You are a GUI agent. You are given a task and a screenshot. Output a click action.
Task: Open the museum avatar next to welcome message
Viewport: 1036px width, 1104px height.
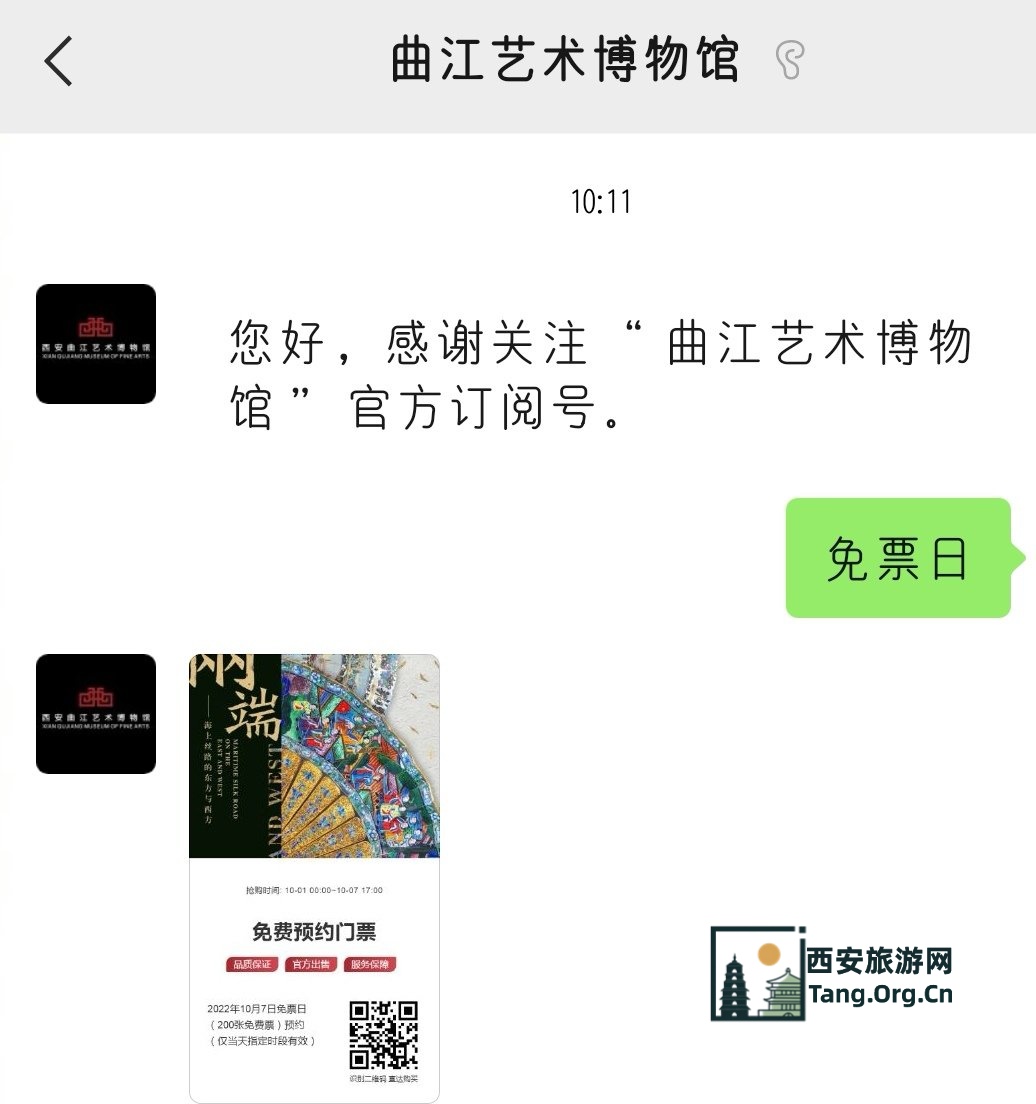(95, 343)
